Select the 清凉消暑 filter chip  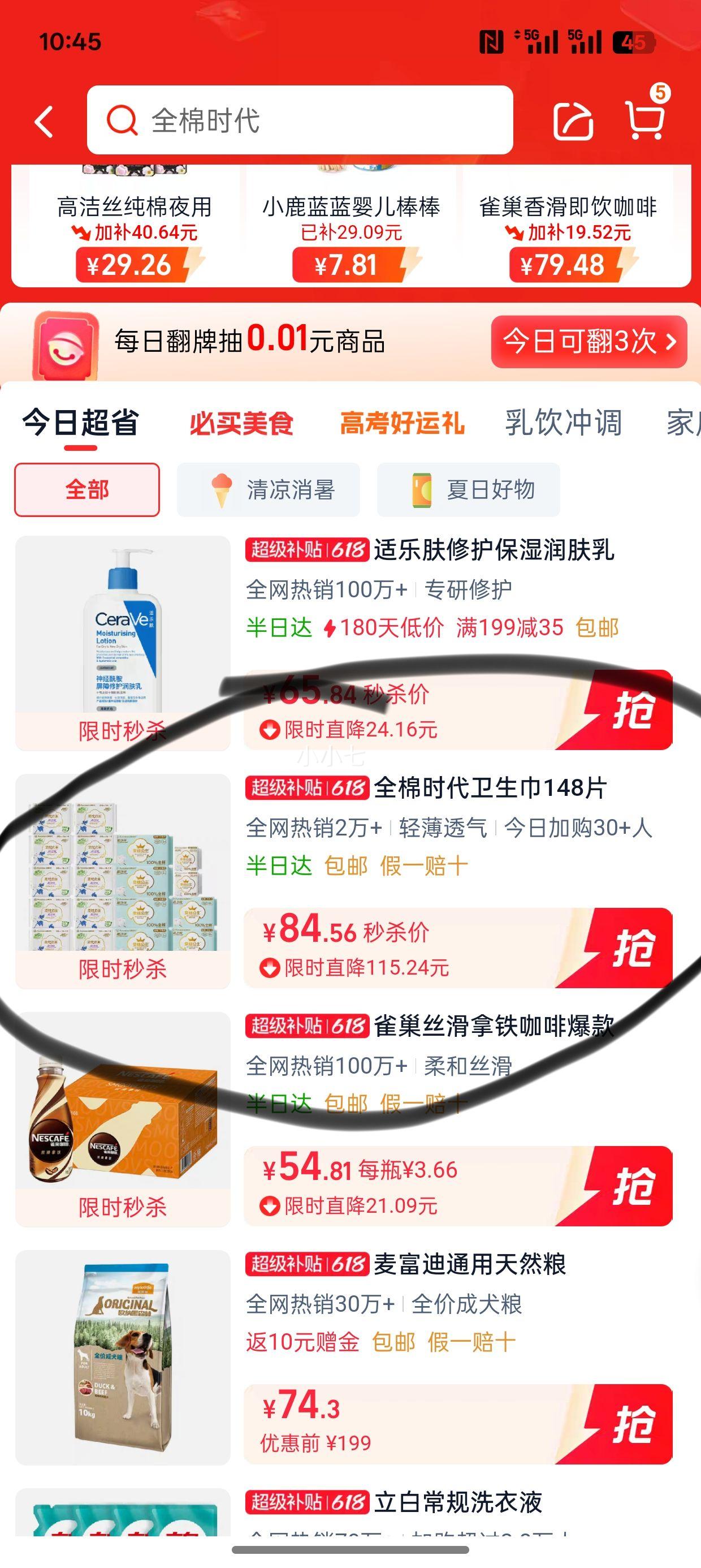click(269, 489)
